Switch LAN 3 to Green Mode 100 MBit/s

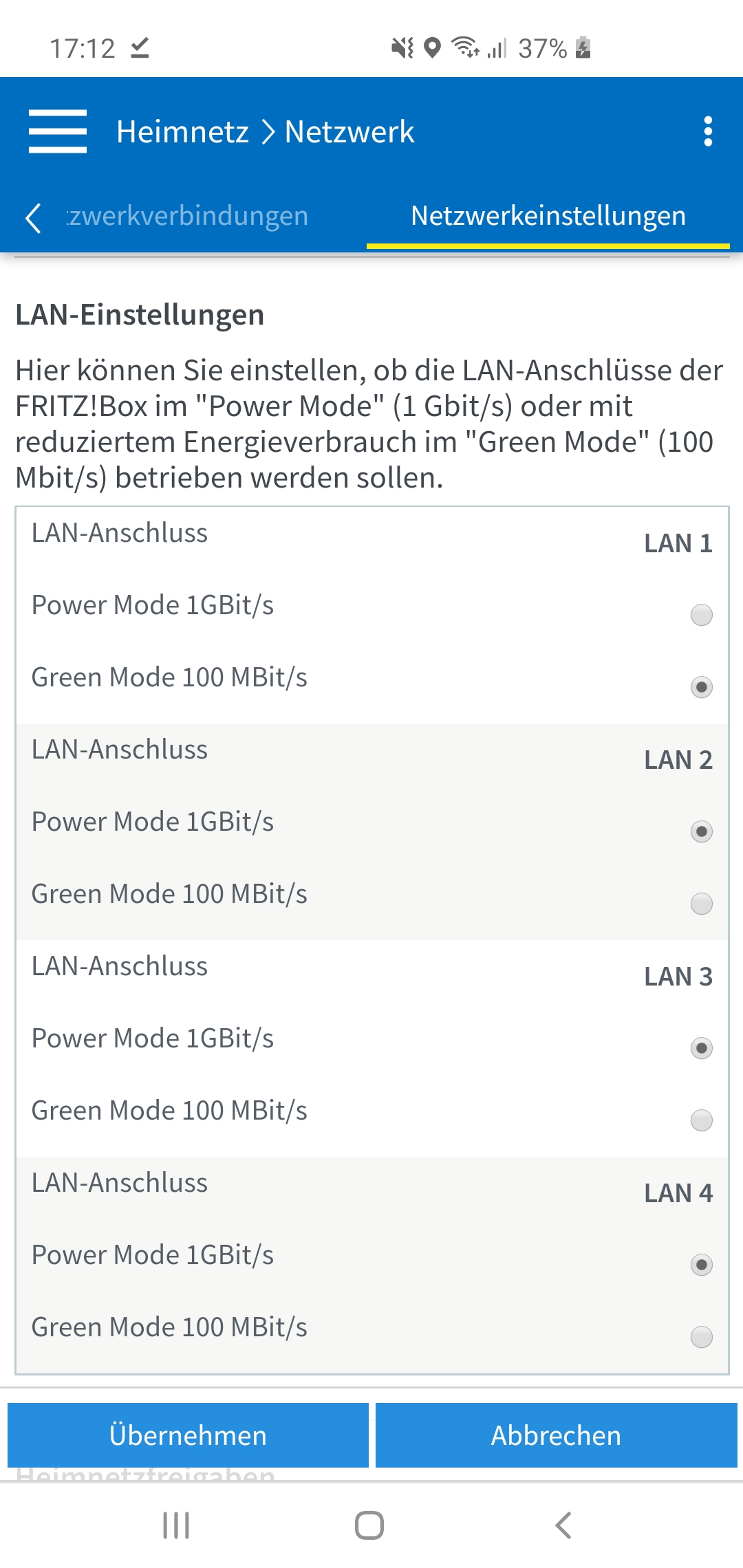pyautogui.click(x=701, y=1120)
